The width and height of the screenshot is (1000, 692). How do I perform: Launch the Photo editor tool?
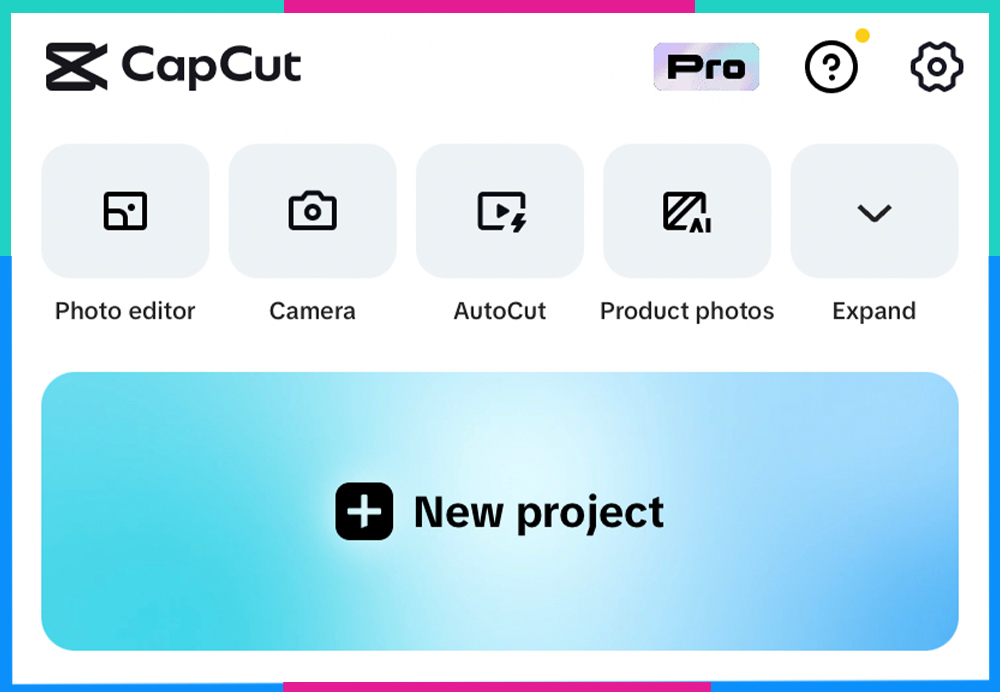pyautogui.click(x=125, y=211)
